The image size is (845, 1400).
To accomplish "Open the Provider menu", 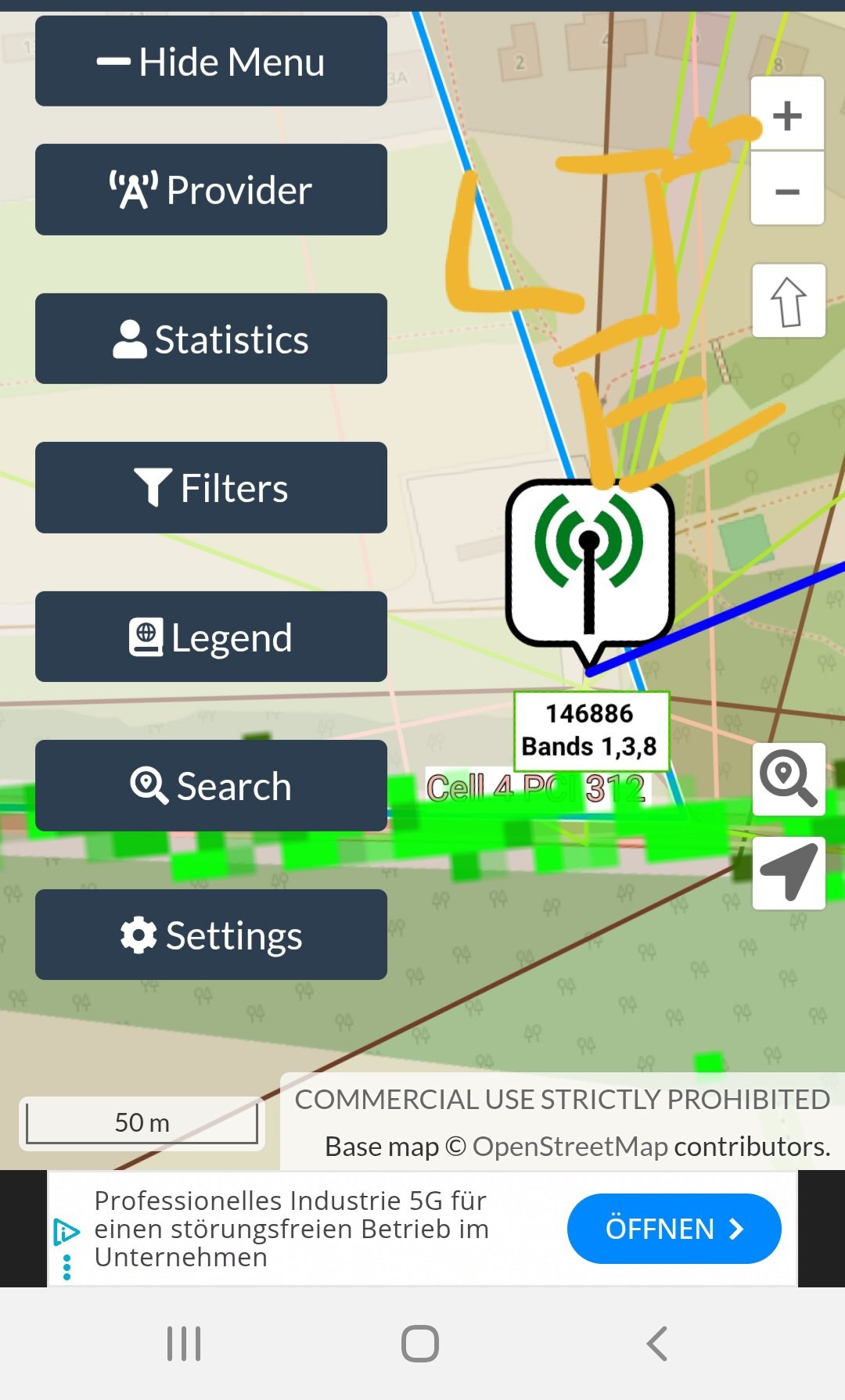I will point(211,189).
